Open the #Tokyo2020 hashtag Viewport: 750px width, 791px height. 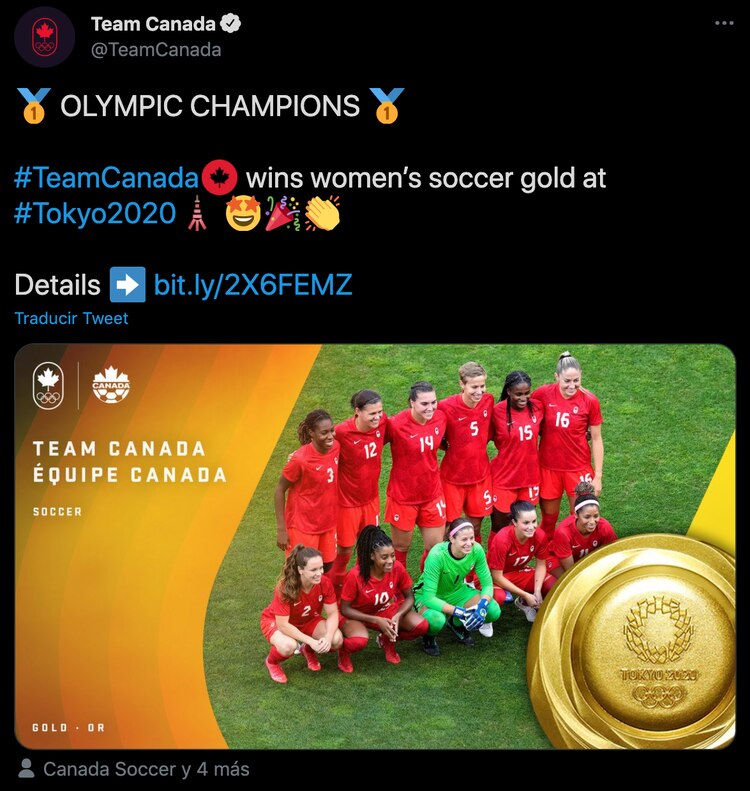pos(95,213)
